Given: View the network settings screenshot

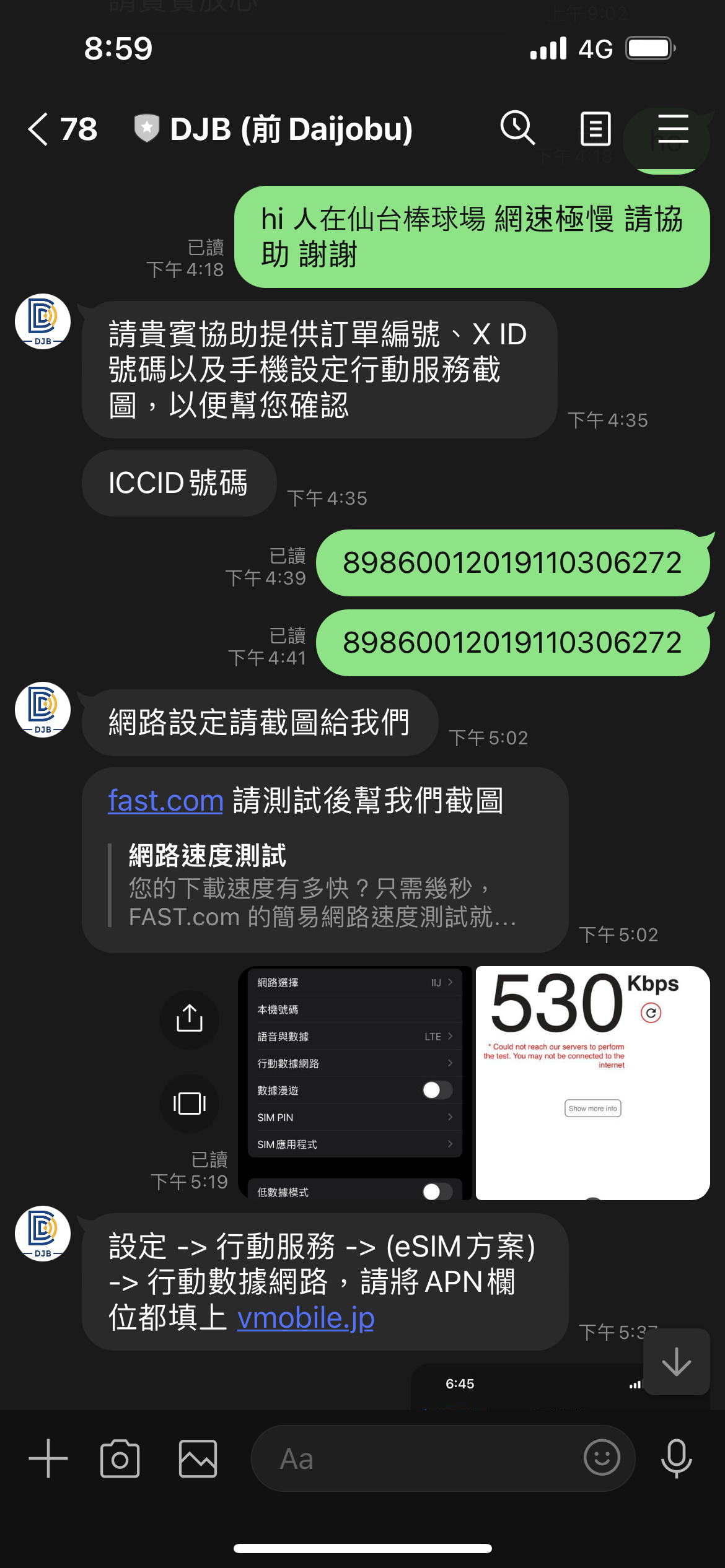Looking at the screenshot, I should coord(354,1082).
